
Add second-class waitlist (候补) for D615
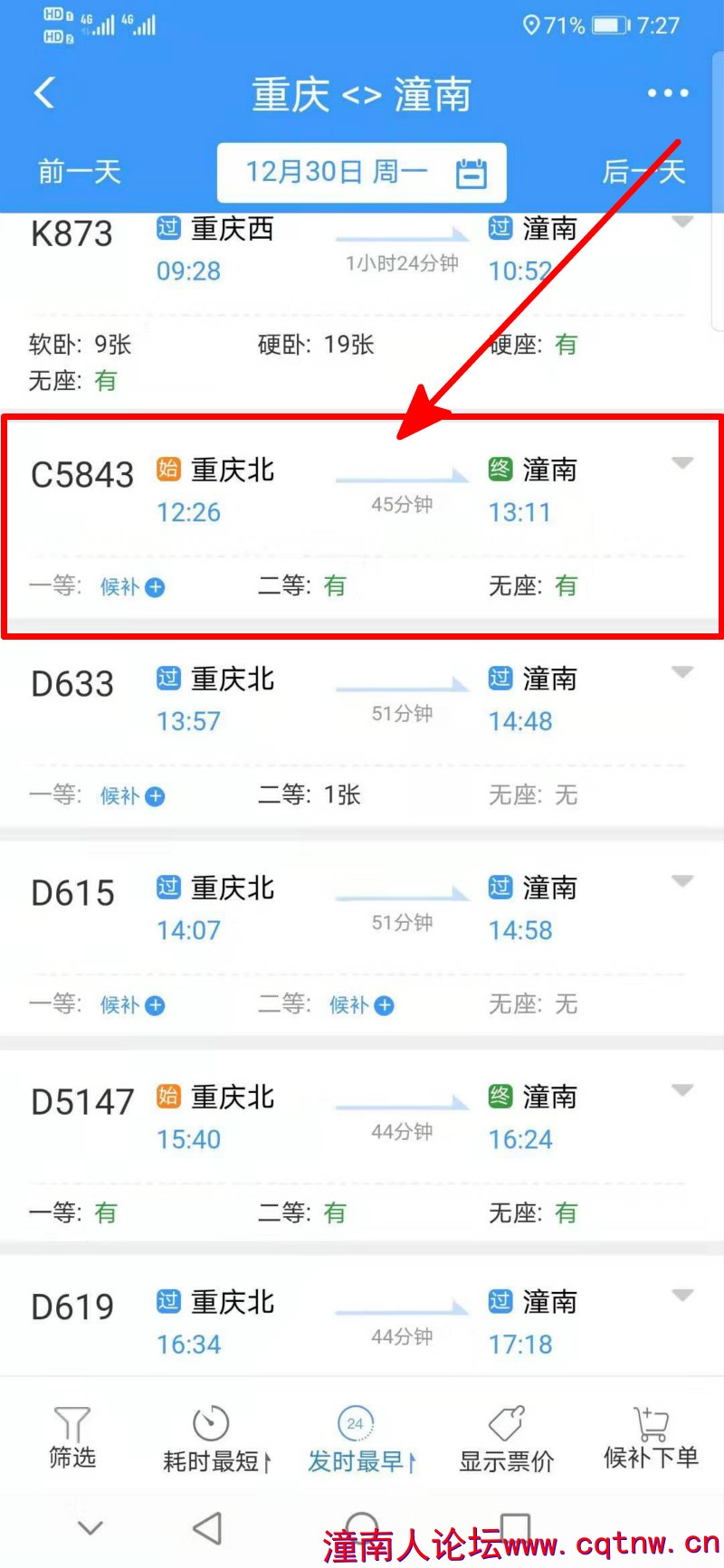(361, 1005)
